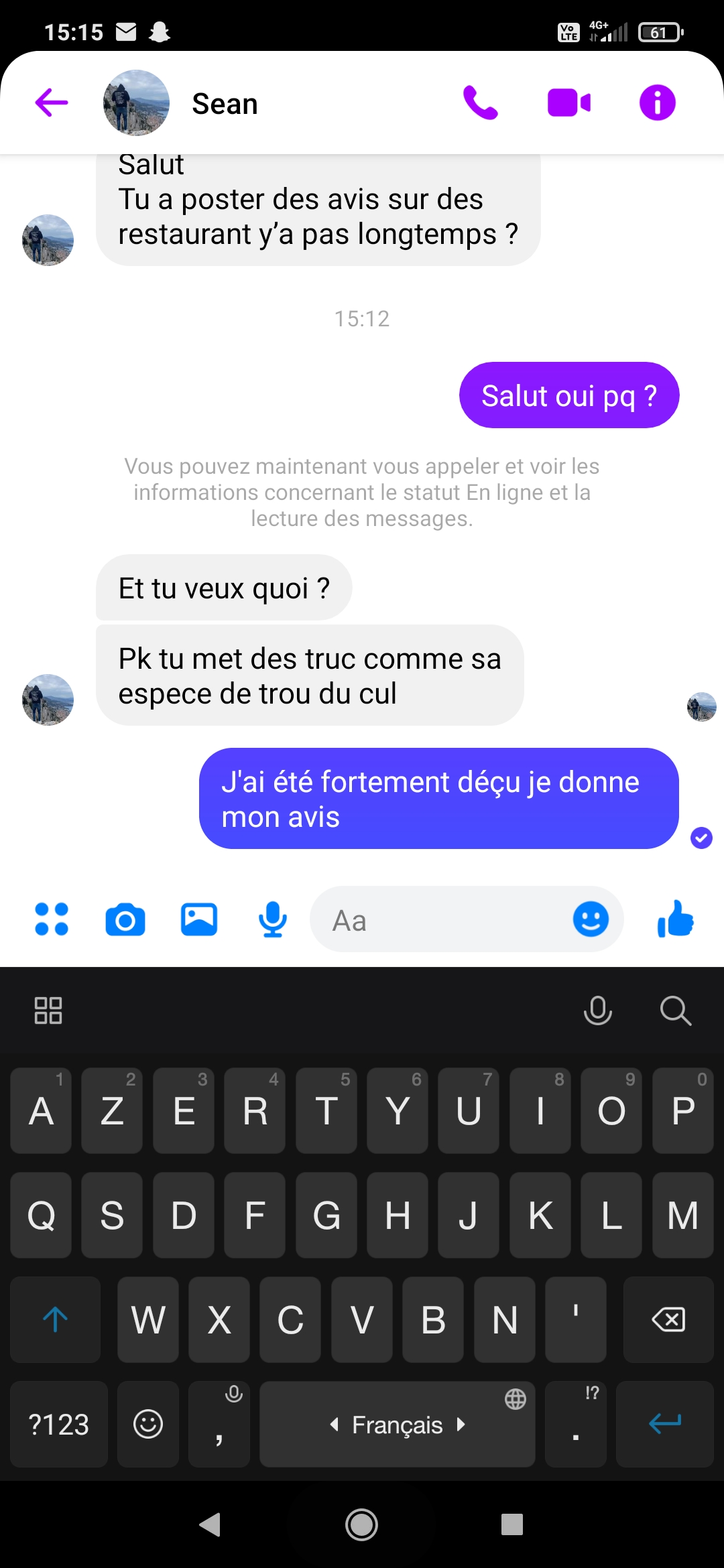Open conversation info for Sean
The image size is (724, 1568).
[657, 103]
